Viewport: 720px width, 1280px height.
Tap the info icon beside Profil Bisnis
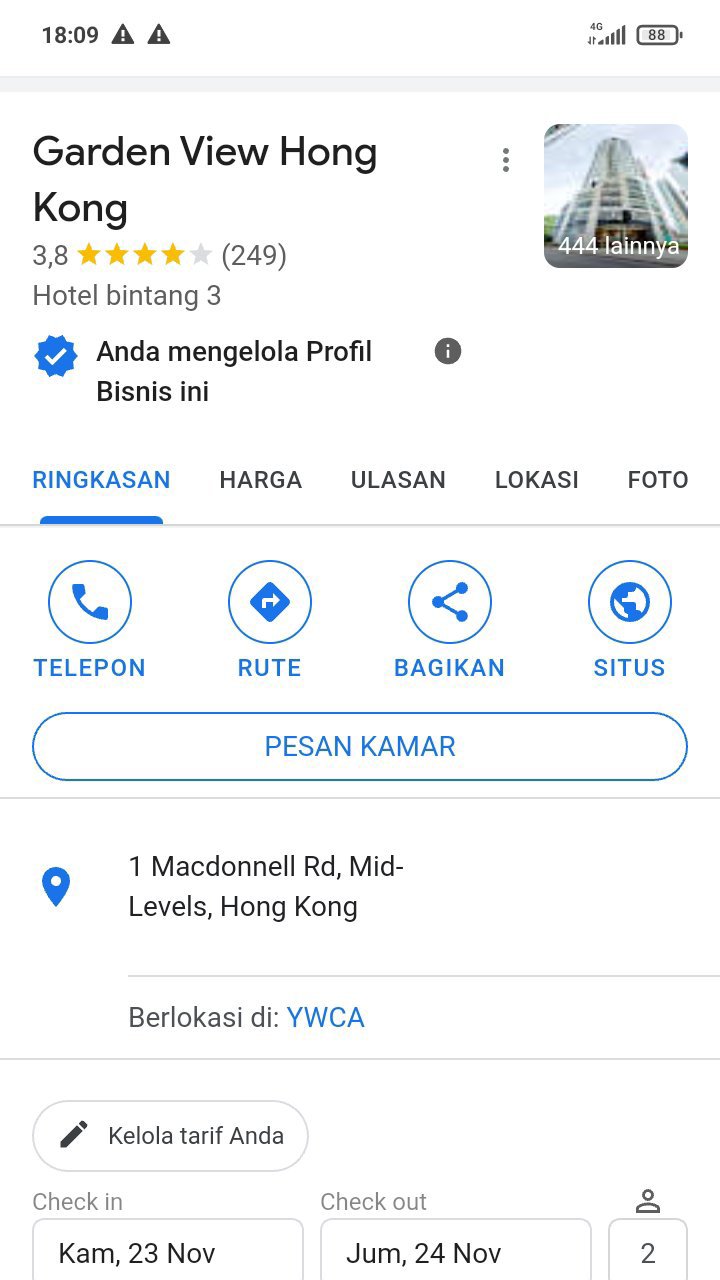pyautogui.click(x=448, y=352)
